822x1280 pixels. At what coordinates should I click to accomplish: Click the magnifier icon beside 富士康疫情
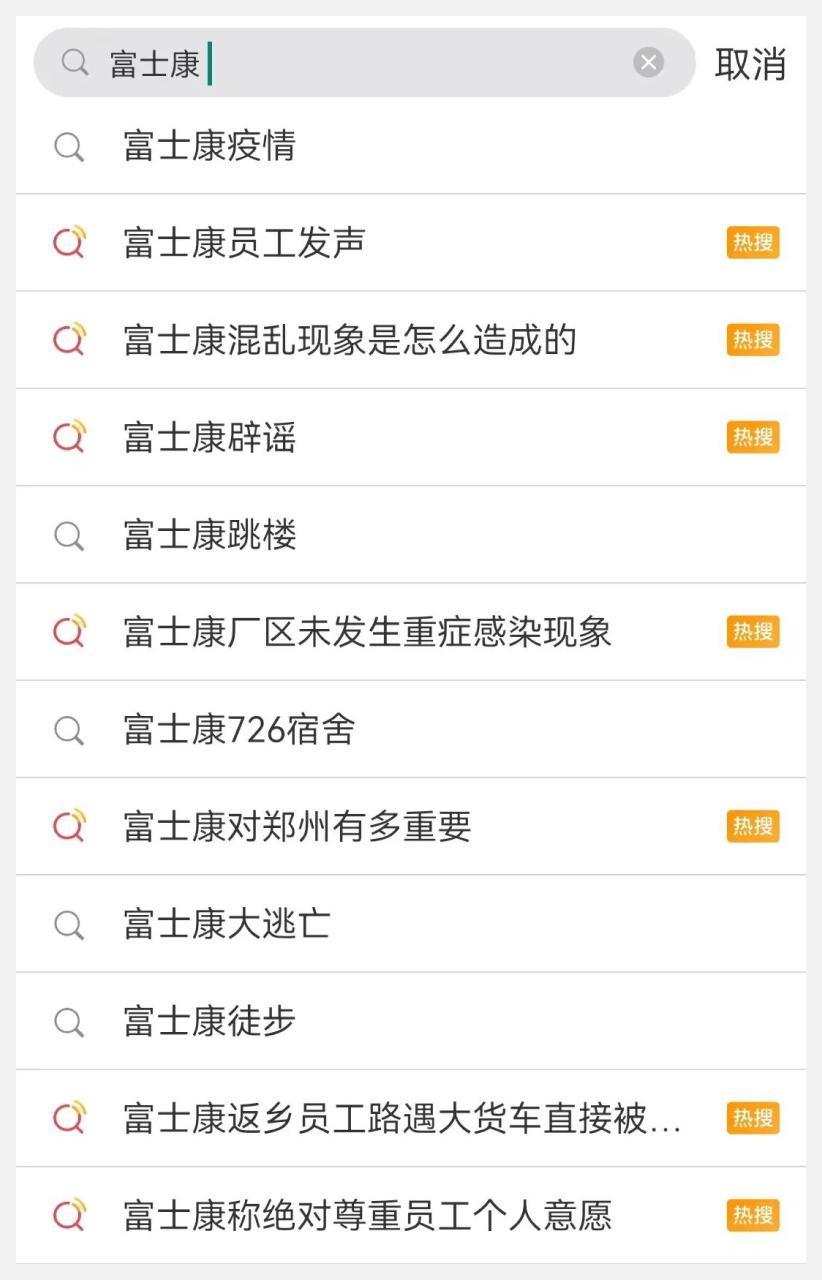pyautogui.click(x=68, y=147)
